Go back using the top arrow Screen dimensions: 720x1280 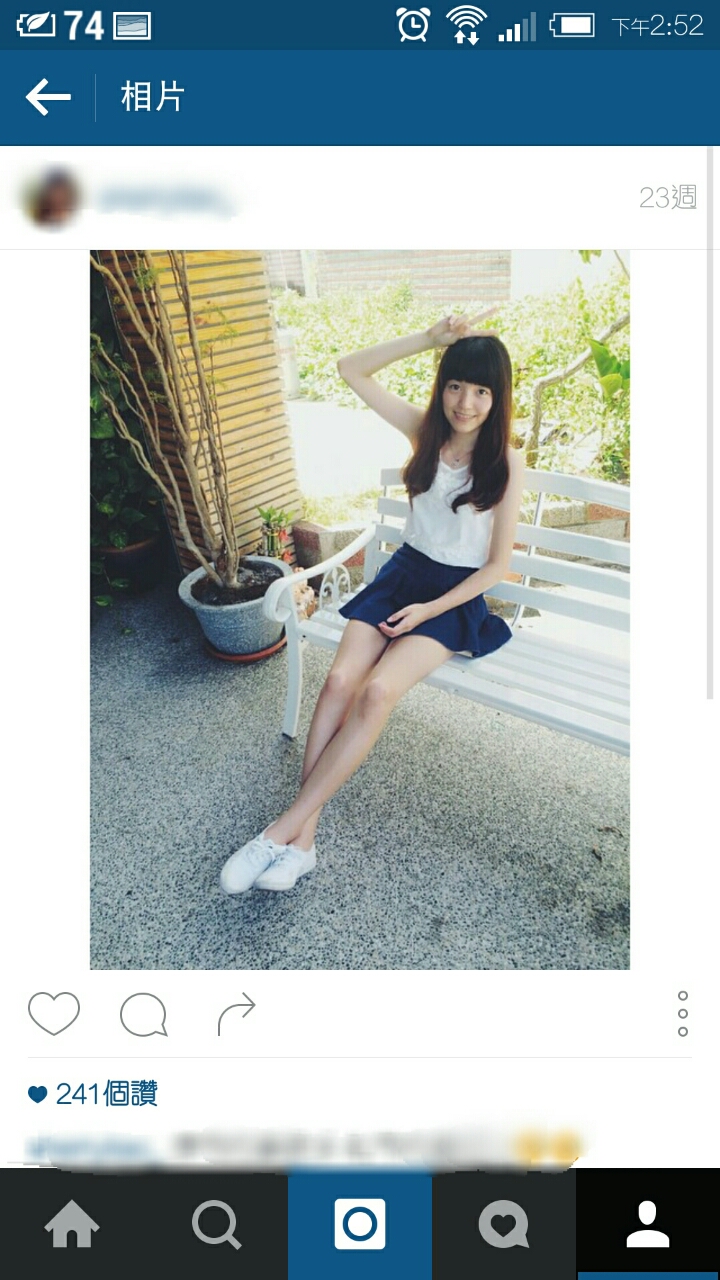pos(48,97)
